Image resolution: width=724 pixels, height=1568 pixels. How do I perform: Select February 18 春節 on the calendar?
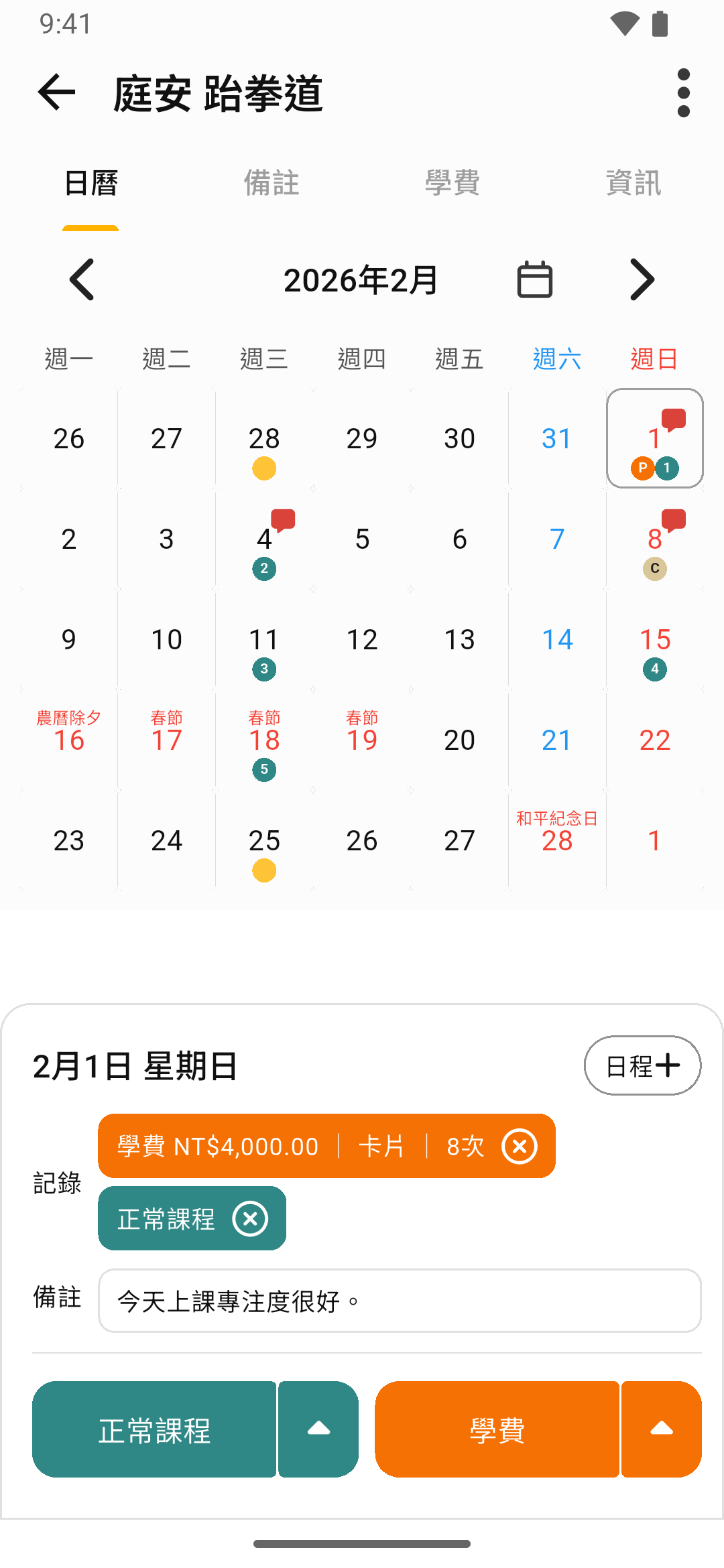click(264, 740)
